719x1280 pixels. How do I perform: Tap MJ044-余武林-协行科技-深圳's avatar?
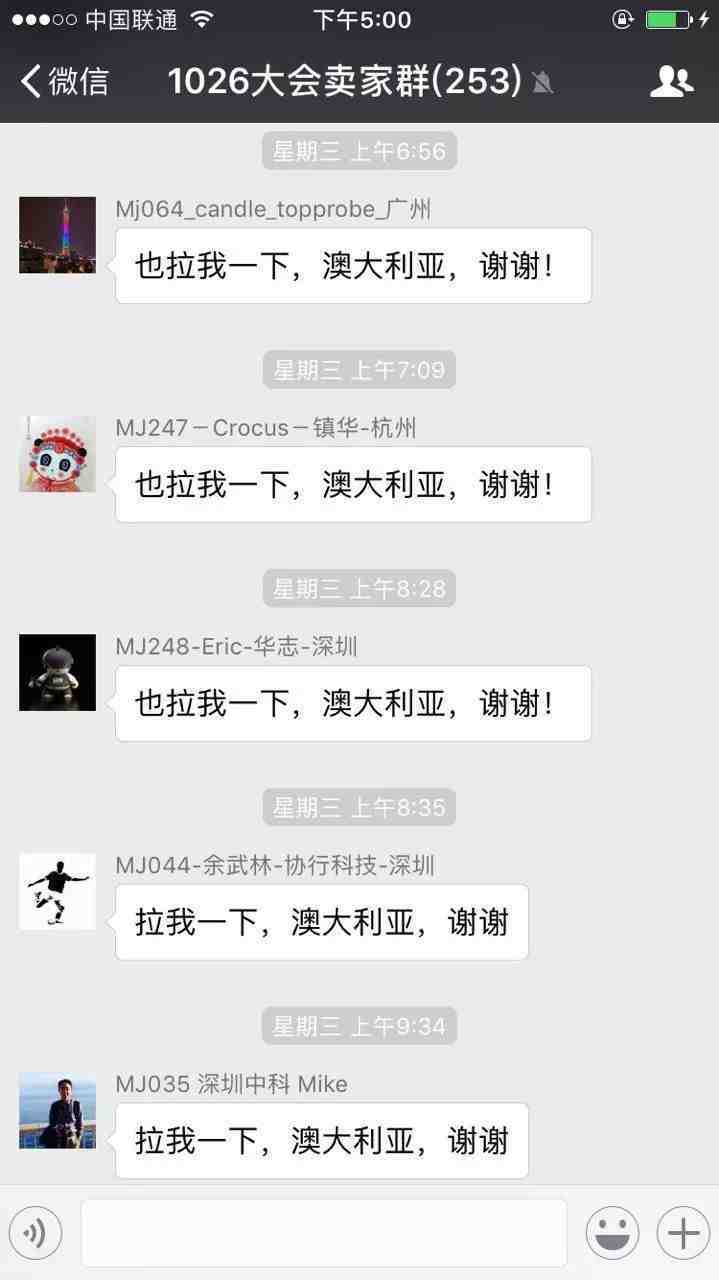coord(57,891)
